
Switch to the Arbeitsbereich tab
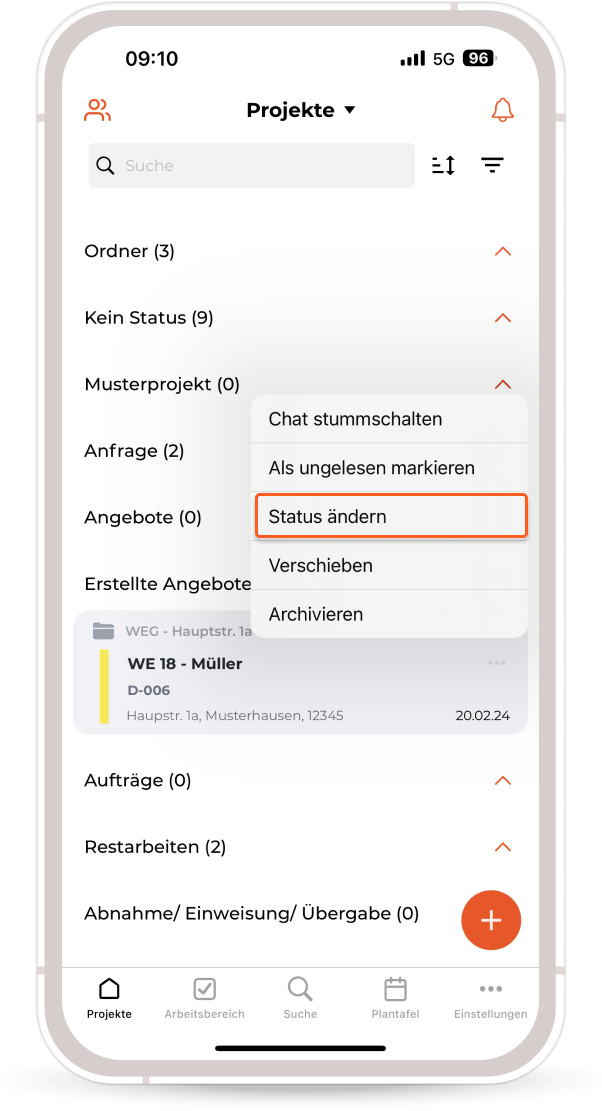tap(204, 998)
